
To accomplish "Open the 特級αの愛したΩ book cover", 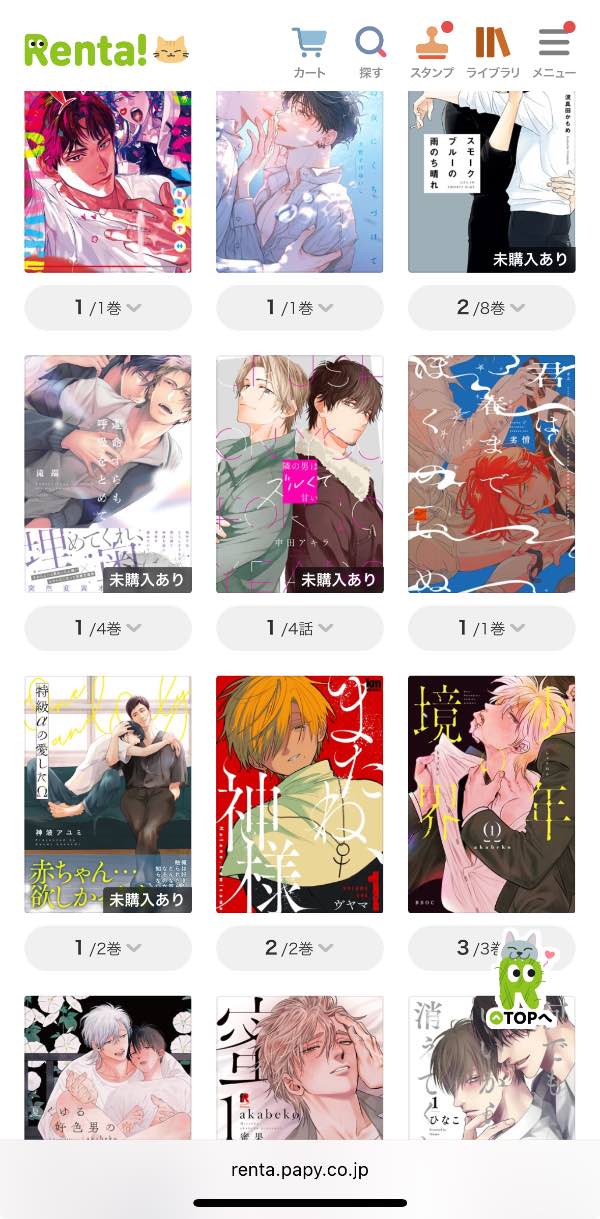I will (108, 795).
